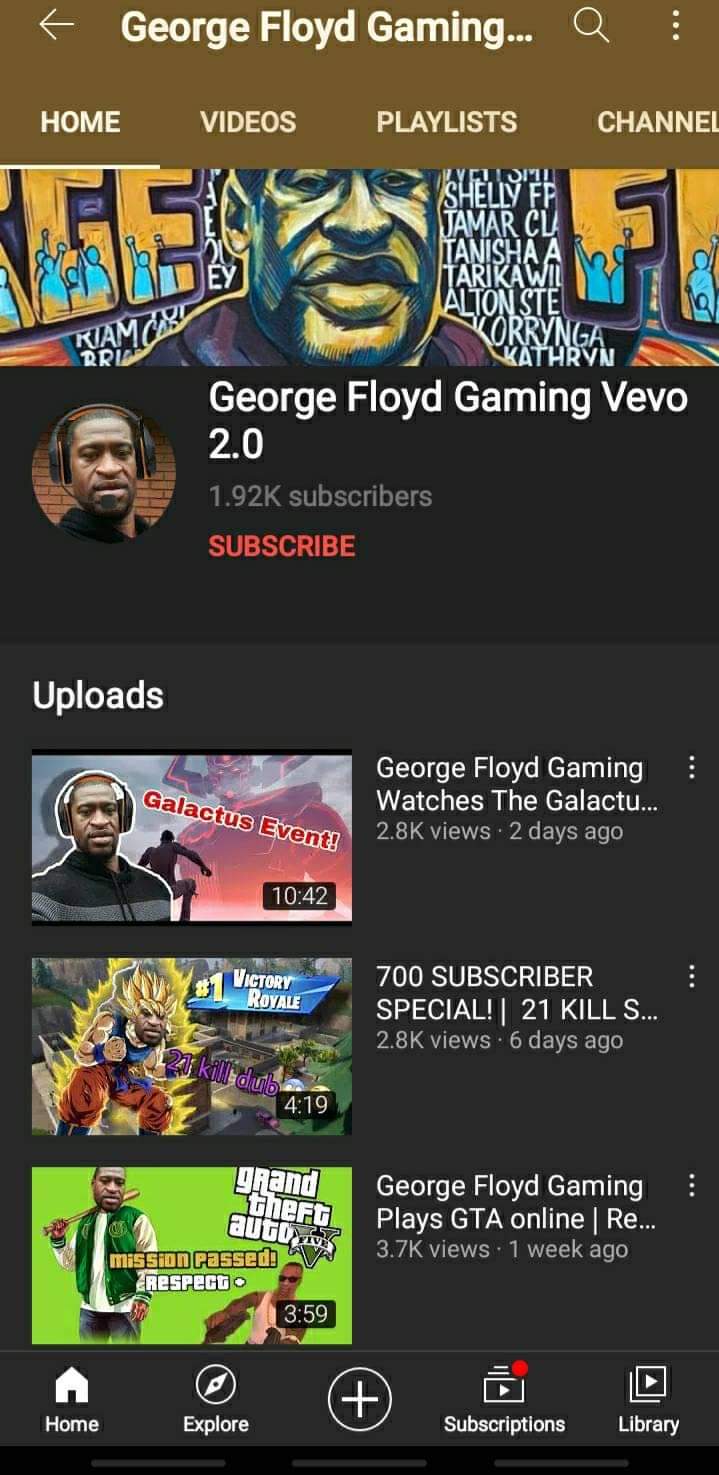Open options for the GTA online video

(691, 1186)
